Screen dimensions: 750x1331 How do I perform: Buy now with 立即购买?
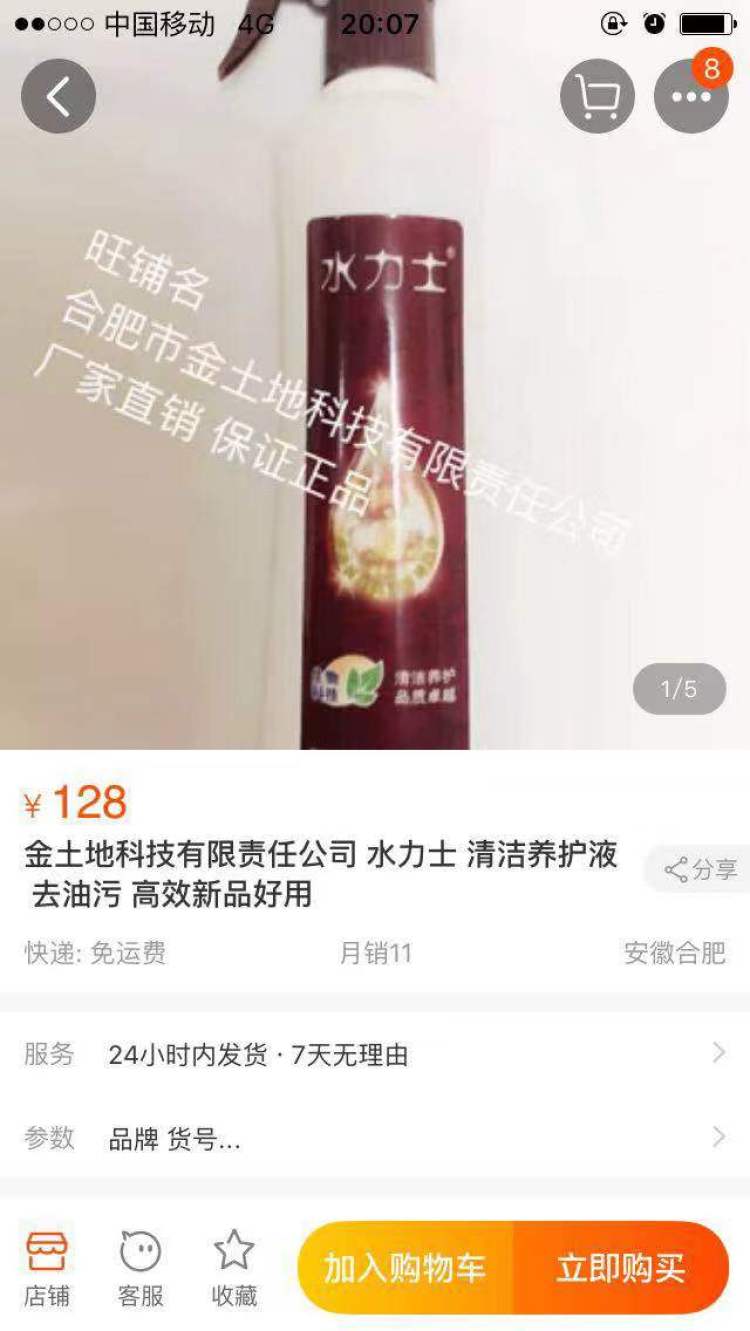tap(621, 1268)
